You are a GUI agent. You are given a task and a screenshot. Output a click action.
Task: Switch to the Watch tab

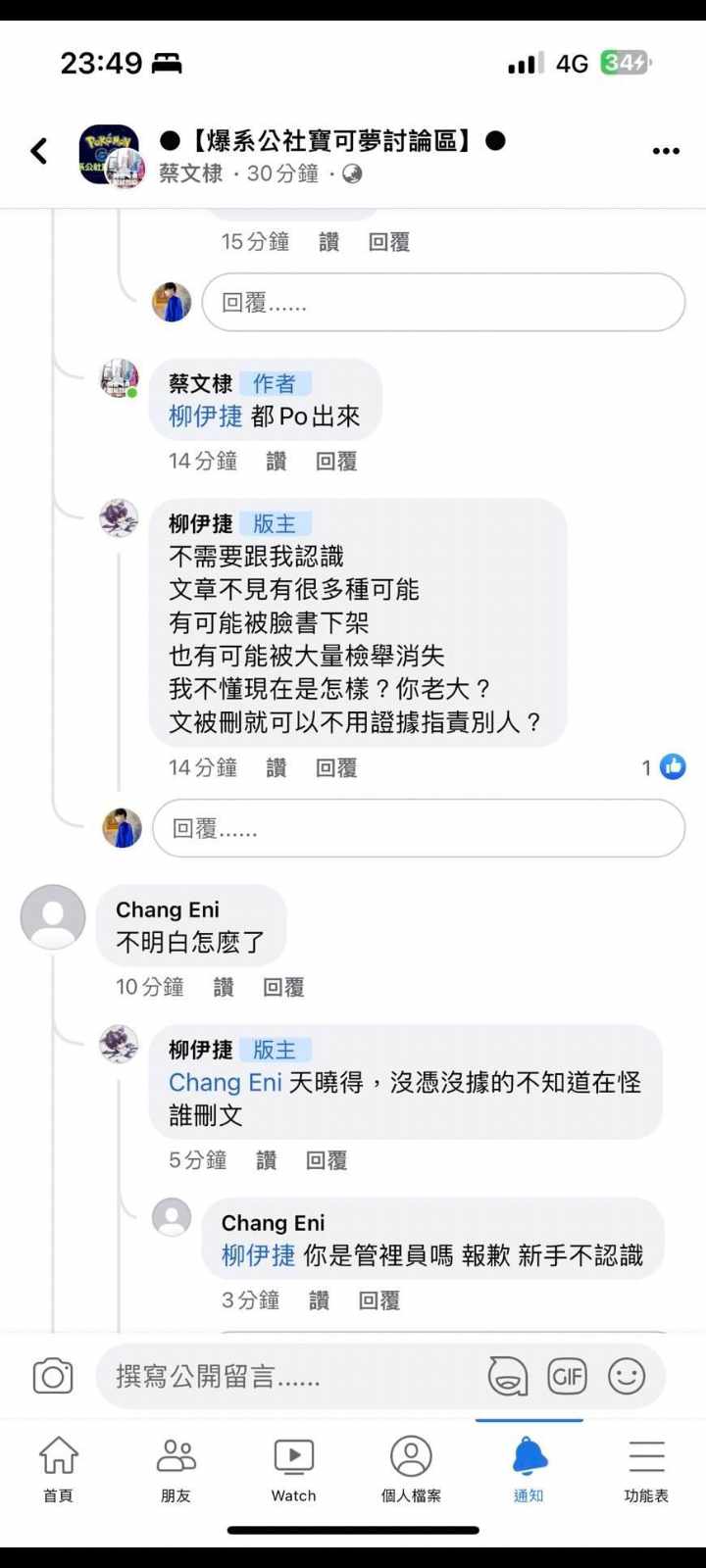(x=293, y=1468)
